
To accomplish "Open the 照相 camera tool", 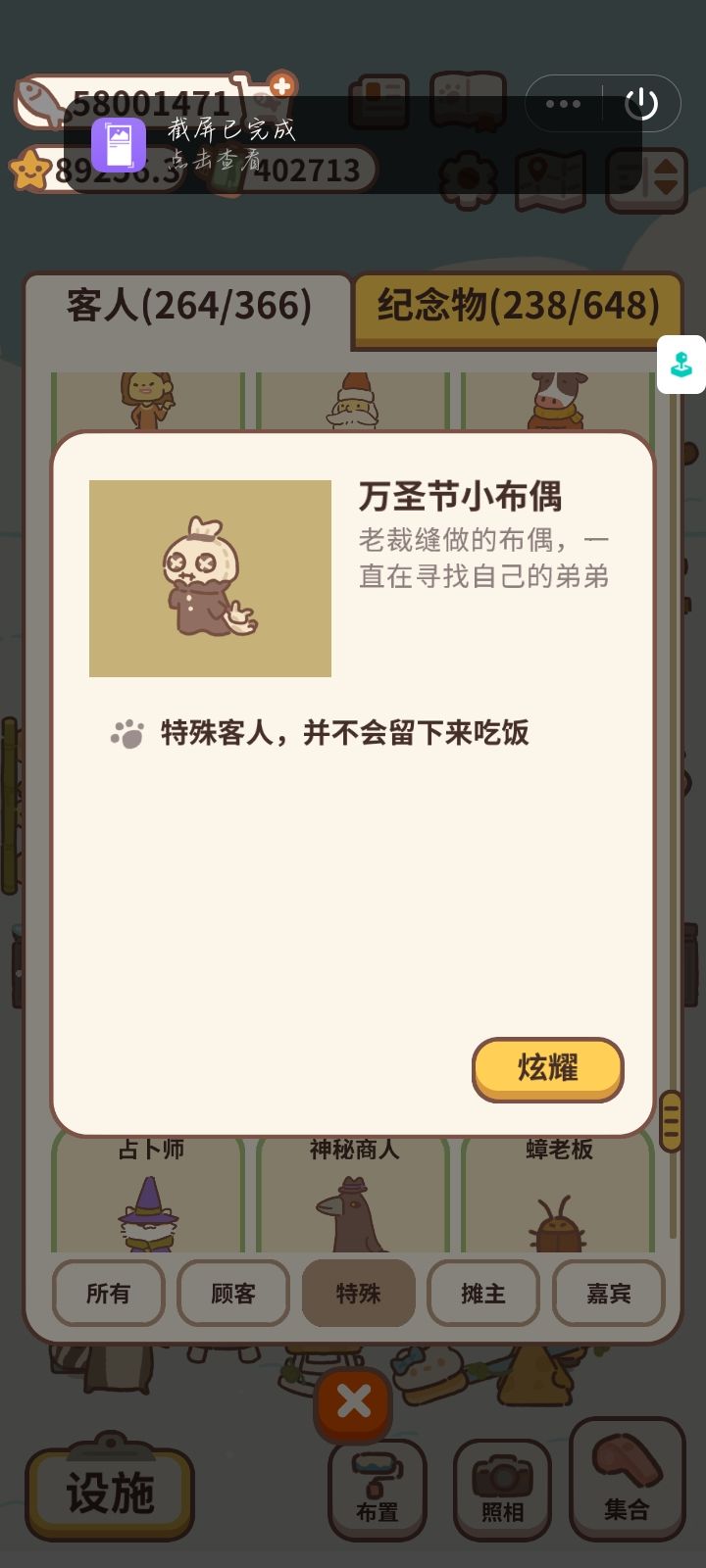I will (x=500, y=1490).
